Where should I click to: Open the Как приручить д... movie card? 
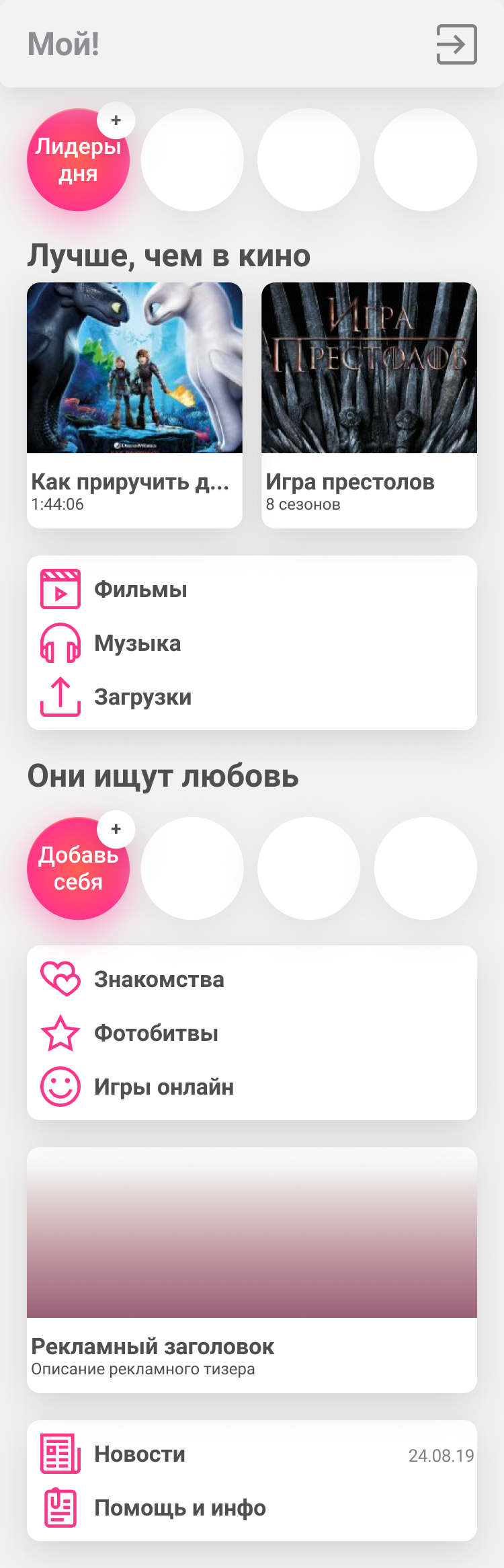(x=134, y=405)
